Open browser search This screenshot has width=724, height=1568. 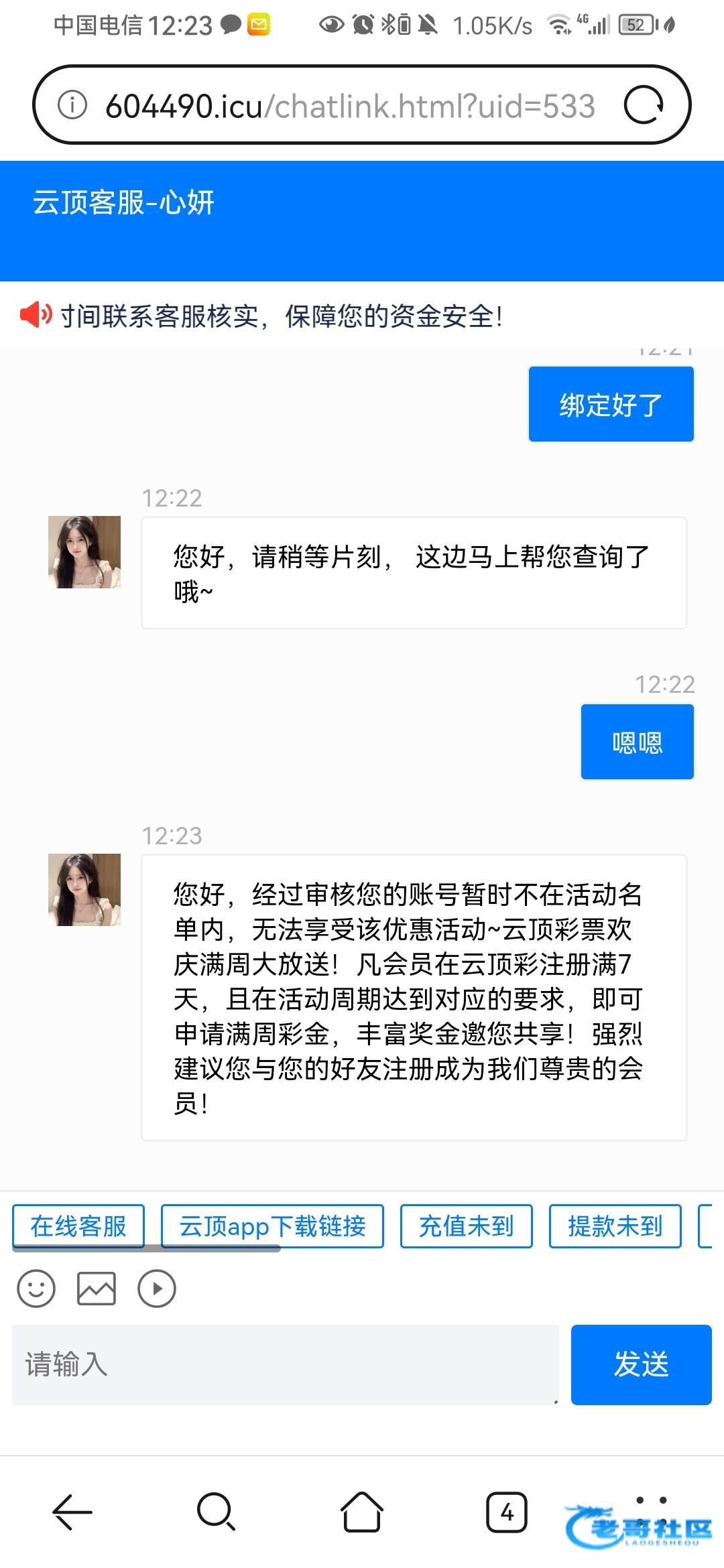(217, 1512)
